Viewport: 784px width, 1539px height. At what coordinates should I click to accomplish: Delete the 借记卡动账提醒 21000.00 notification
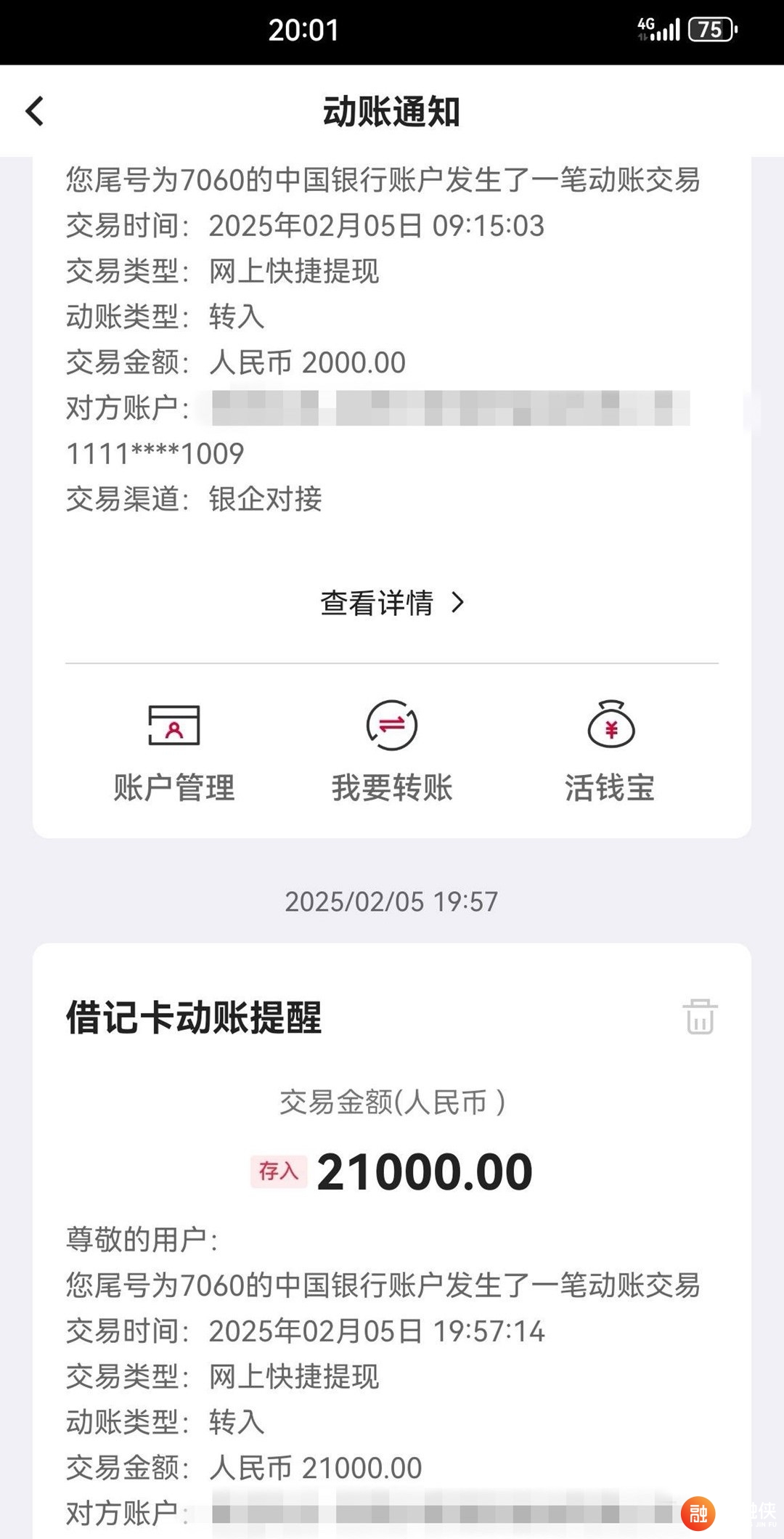pyautogui.click(x=700, y=1016)
